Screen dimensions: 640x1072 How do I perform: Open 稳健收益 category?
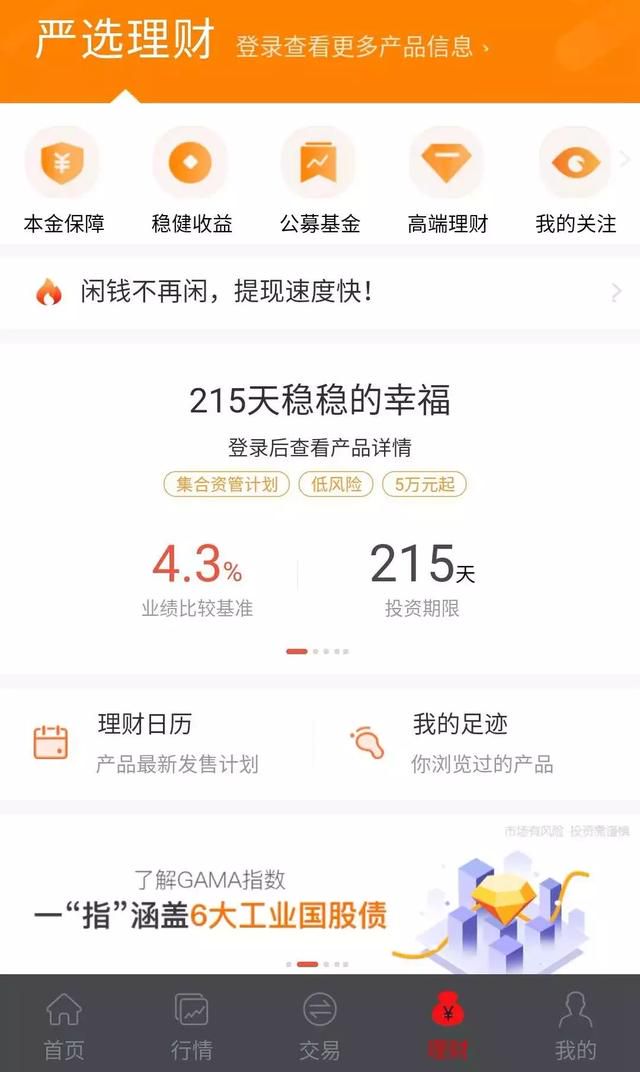click(x=191, y=181)
